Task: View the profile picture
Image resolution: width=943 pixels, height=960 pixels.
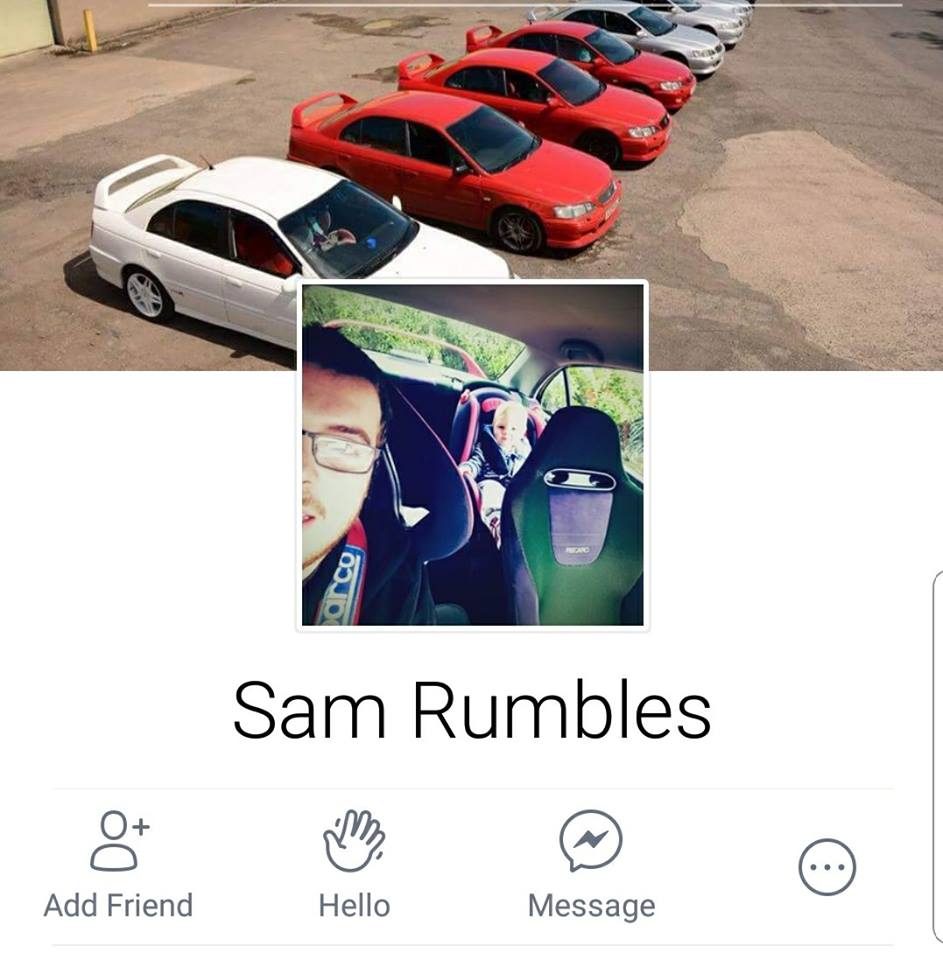Action: [473, 455]
